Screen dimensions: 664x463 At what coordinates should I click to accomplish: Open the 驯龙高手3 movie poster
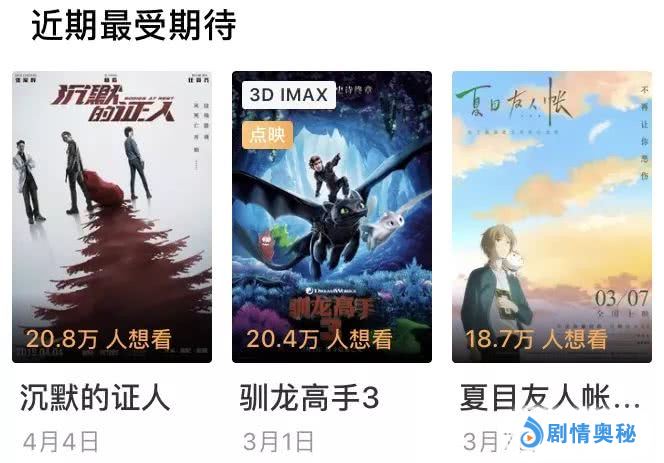coord(332,216)
